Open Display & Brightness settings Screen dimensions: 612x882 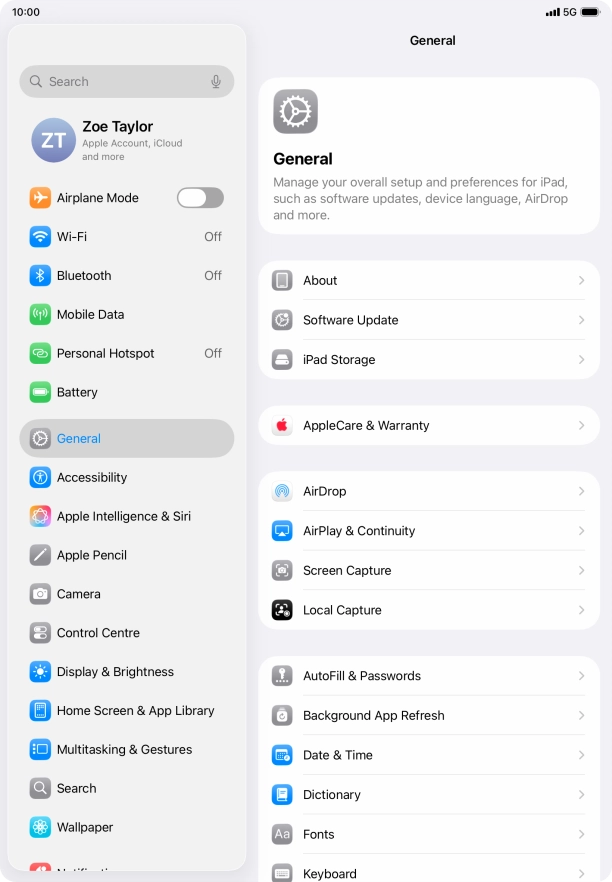127,672
